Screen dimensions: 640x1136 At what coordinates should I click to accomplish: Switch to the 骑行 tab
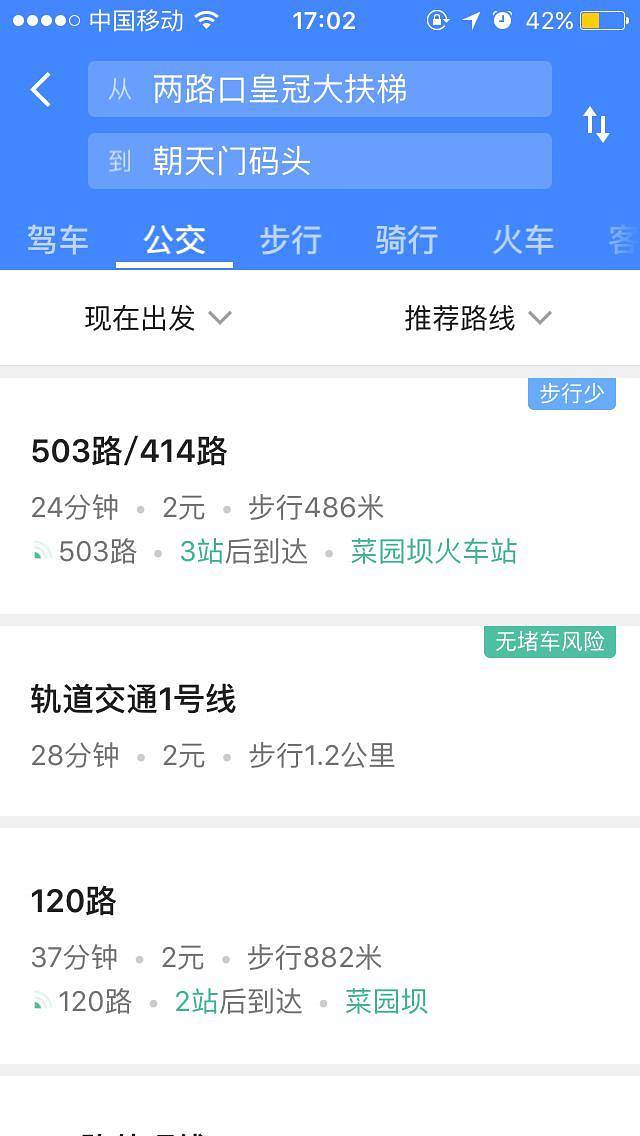(x=406, y=240)
